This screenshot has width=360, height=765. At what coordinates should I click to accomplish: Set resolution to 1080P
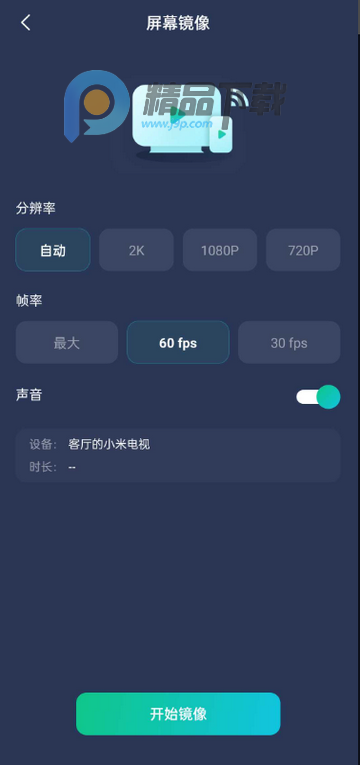[x=220, y=250]
